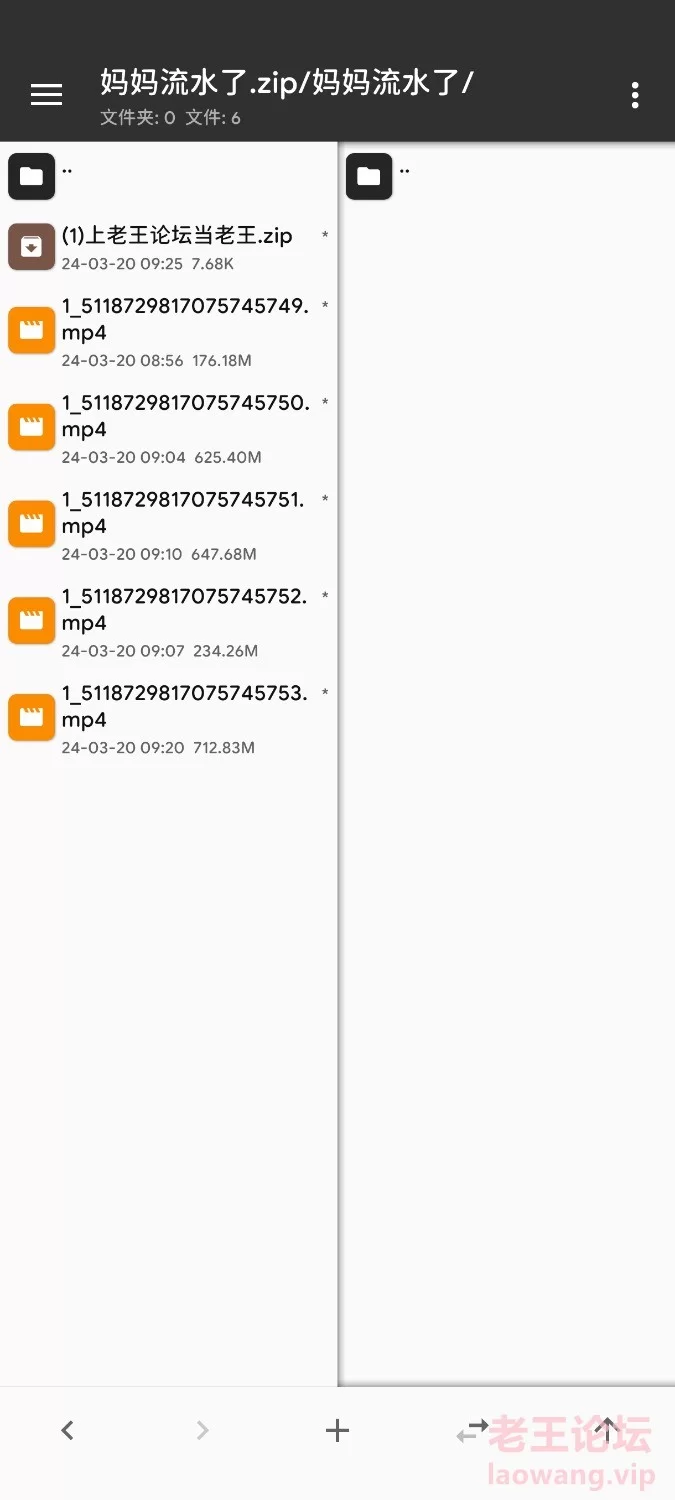Open the three-dot overflow menu
The height and width of the screenshot is (1500, 675).
[635, 95]
